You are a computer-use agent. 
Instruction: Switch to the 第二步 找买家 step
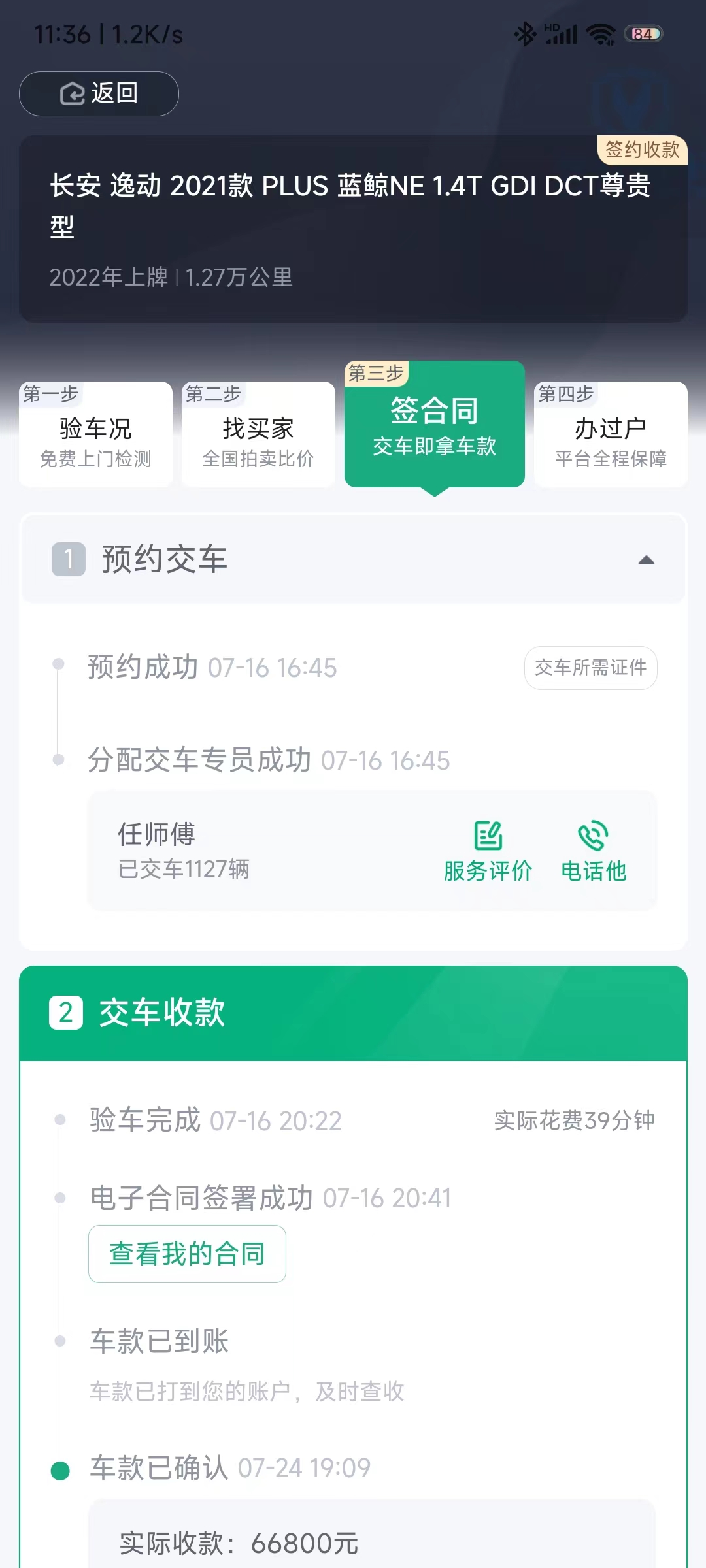258,434
